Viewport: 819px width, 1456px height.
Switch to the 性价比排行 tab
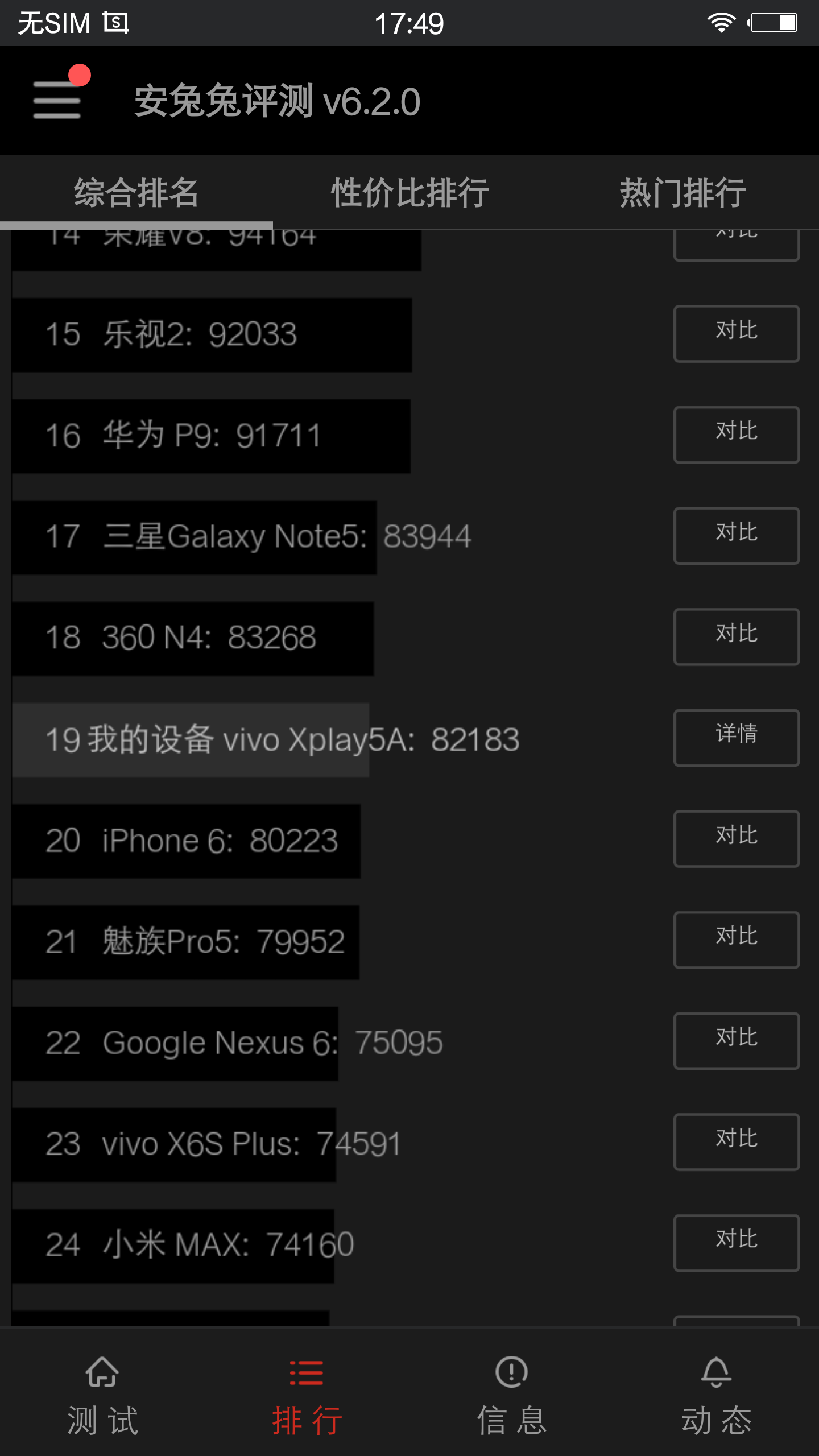(409, 192)
